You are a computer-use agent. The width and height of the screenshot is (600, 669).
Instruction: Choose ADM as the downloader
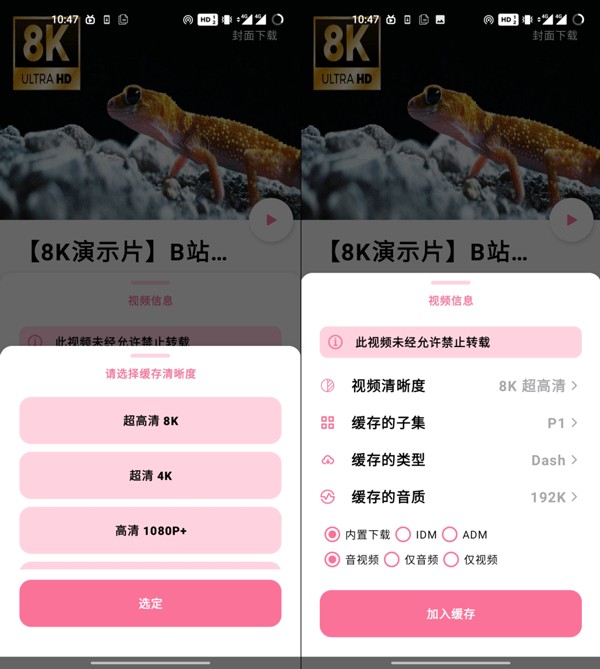pos(450,535)
